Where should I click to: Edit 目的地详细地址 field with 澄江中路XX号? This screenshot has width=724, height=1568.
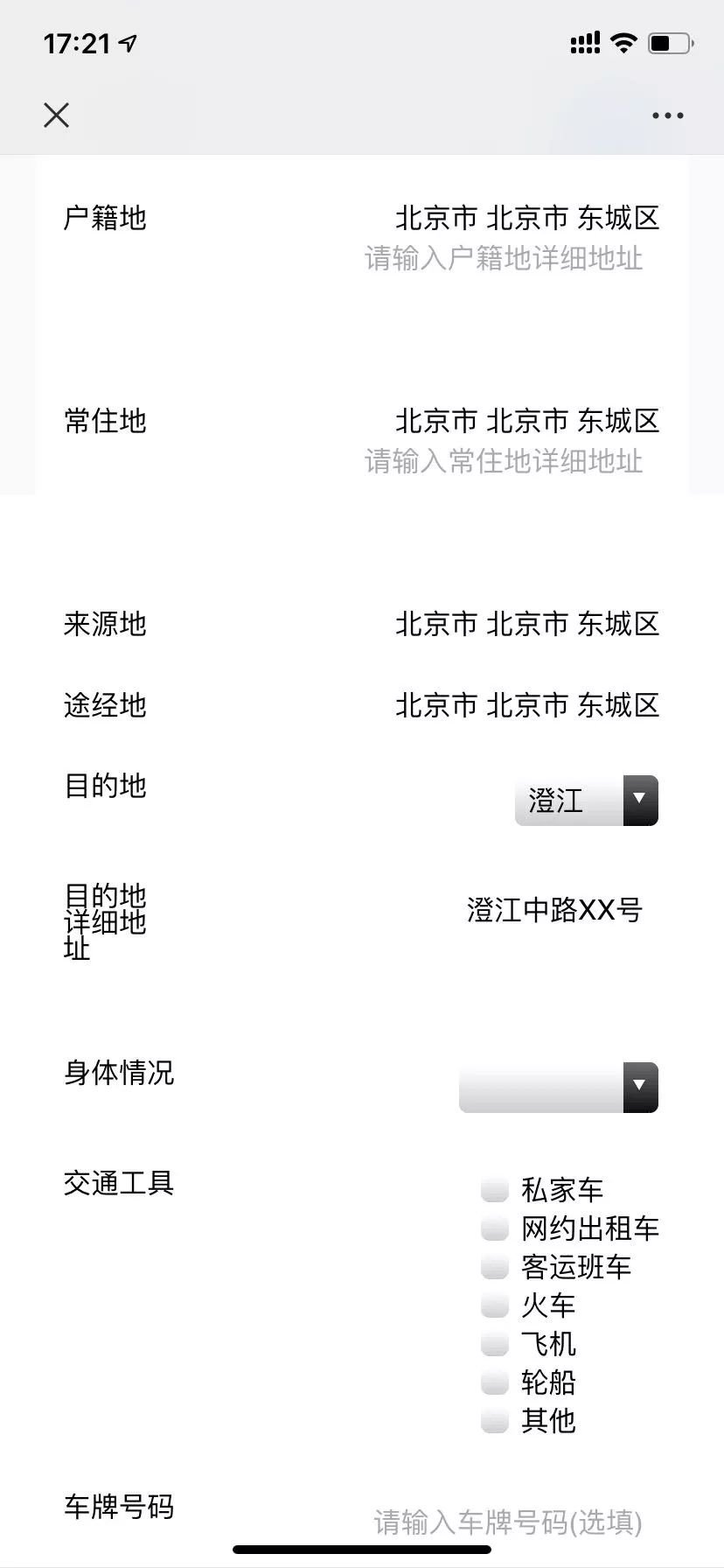point(554,910)
